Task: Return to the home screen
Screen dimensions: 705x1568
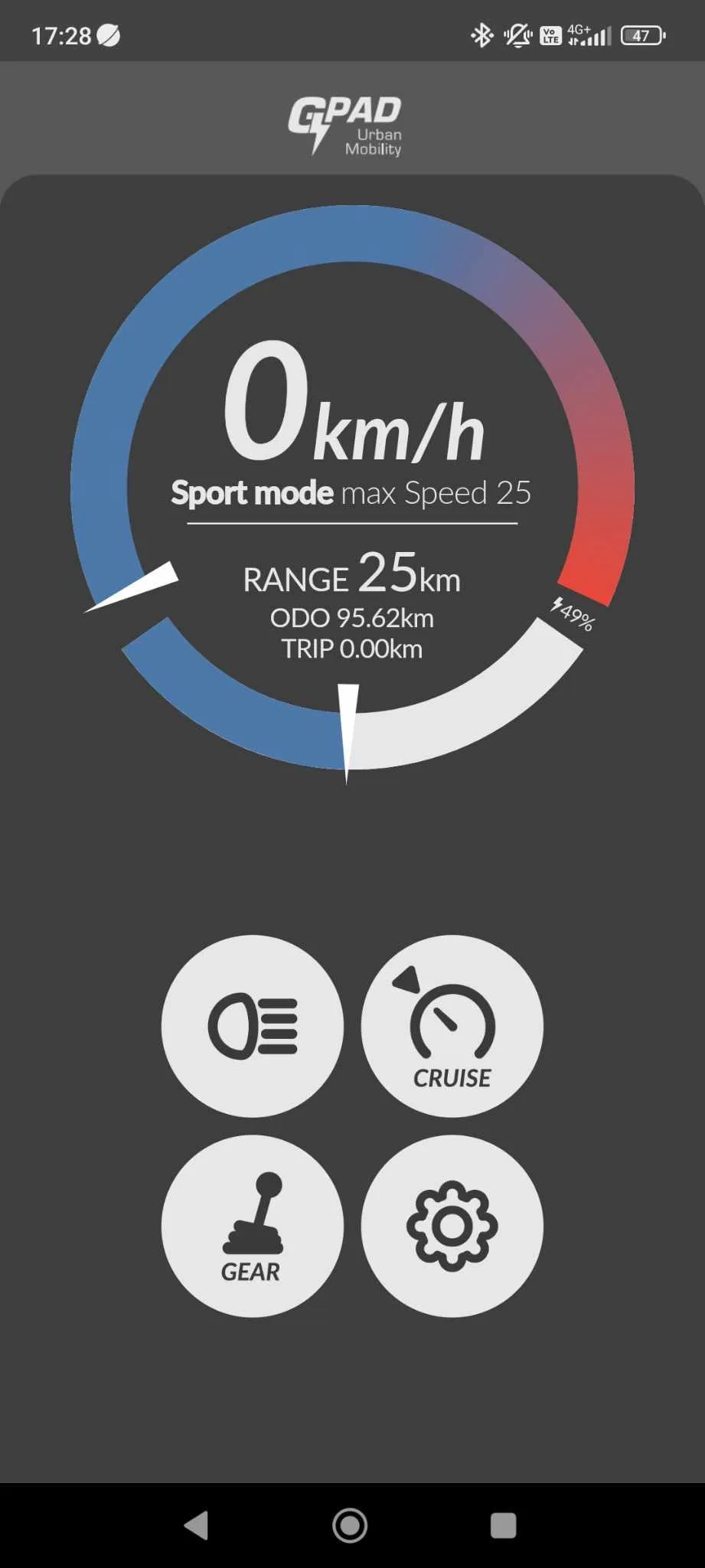Action: pyautogui.click(x=350, y=1525)
